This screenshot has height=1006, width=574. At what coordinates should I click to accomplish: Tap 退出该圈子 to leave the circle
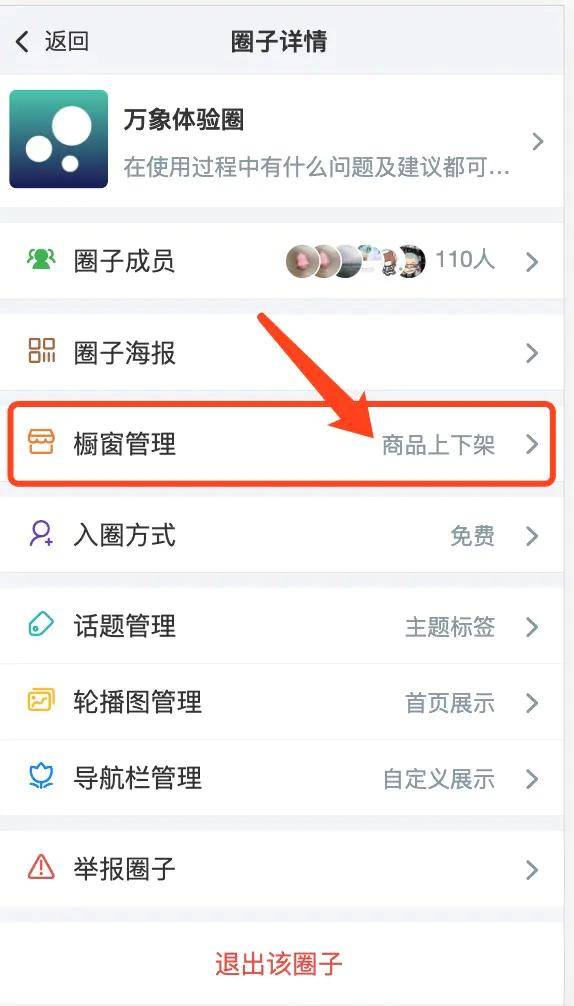(280, 964)
